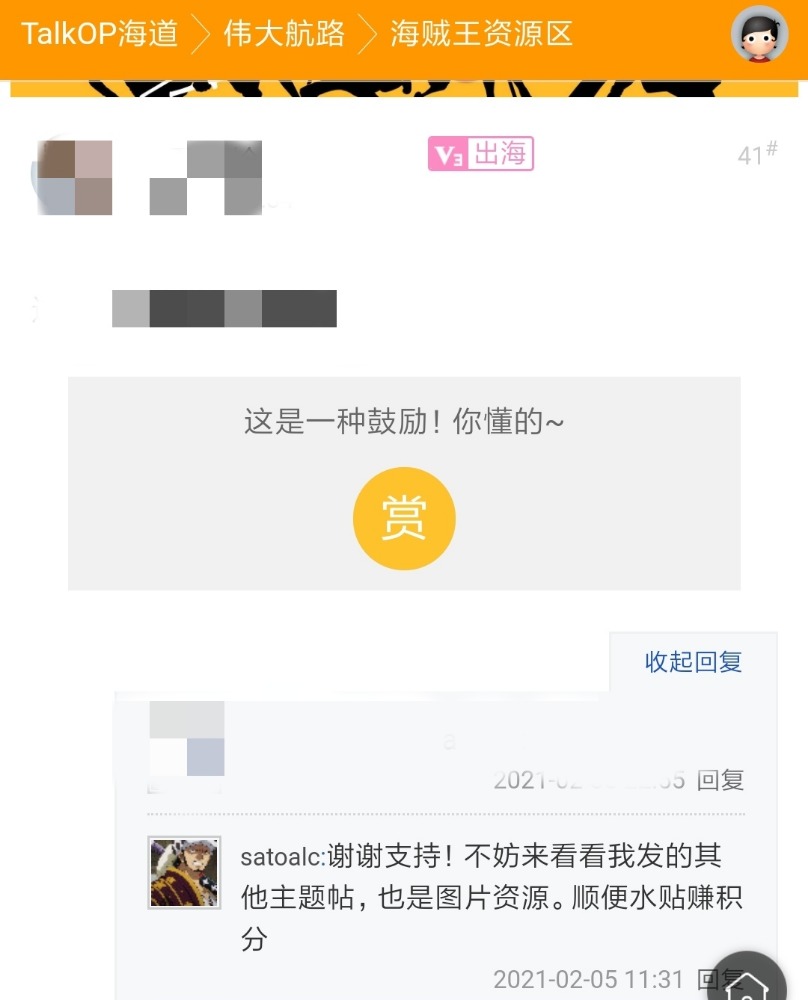Open satoalc's profile avatar
This screenshot has height=1000, width=808.
(184, 872)
